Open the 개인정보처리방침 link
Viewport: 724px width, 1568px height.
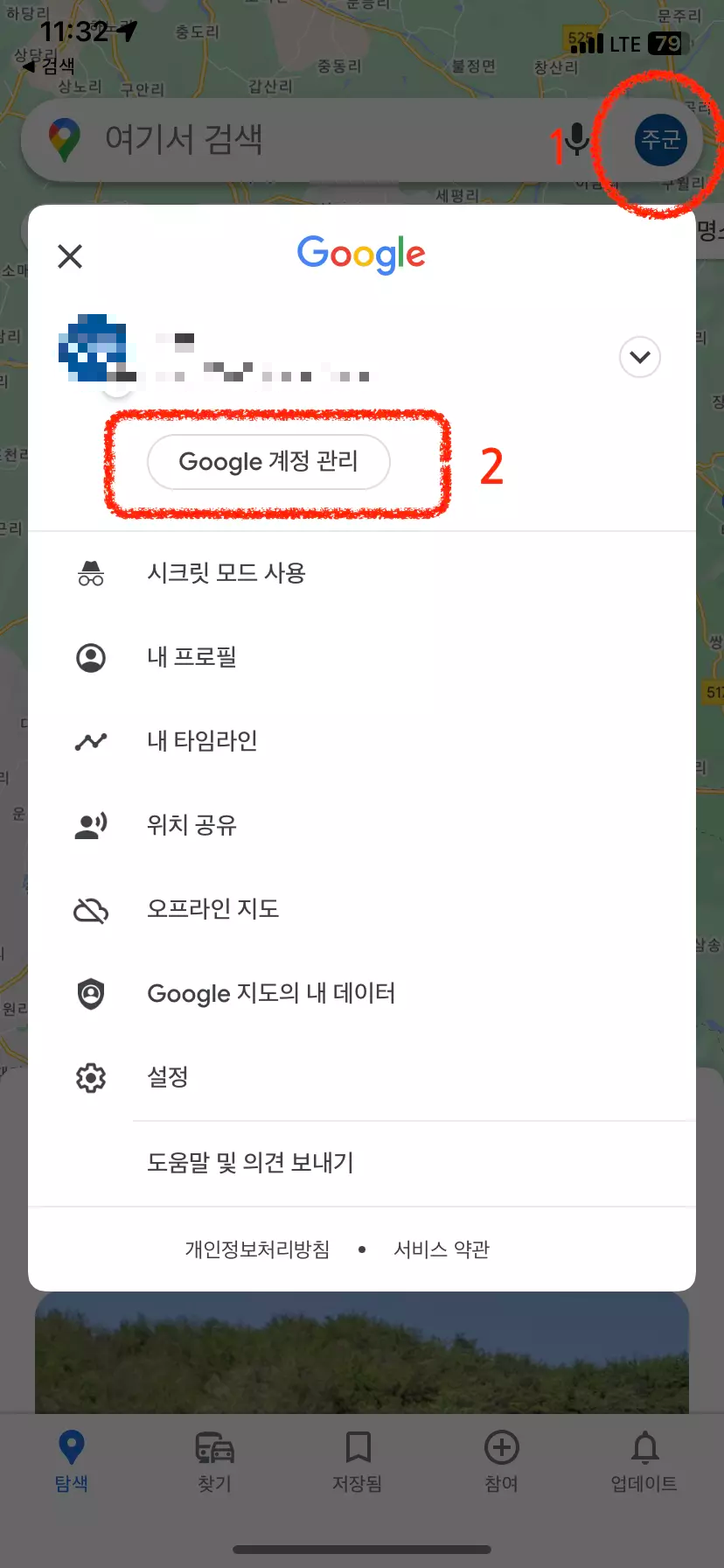pyautogui.click(x=258, y=1249)
